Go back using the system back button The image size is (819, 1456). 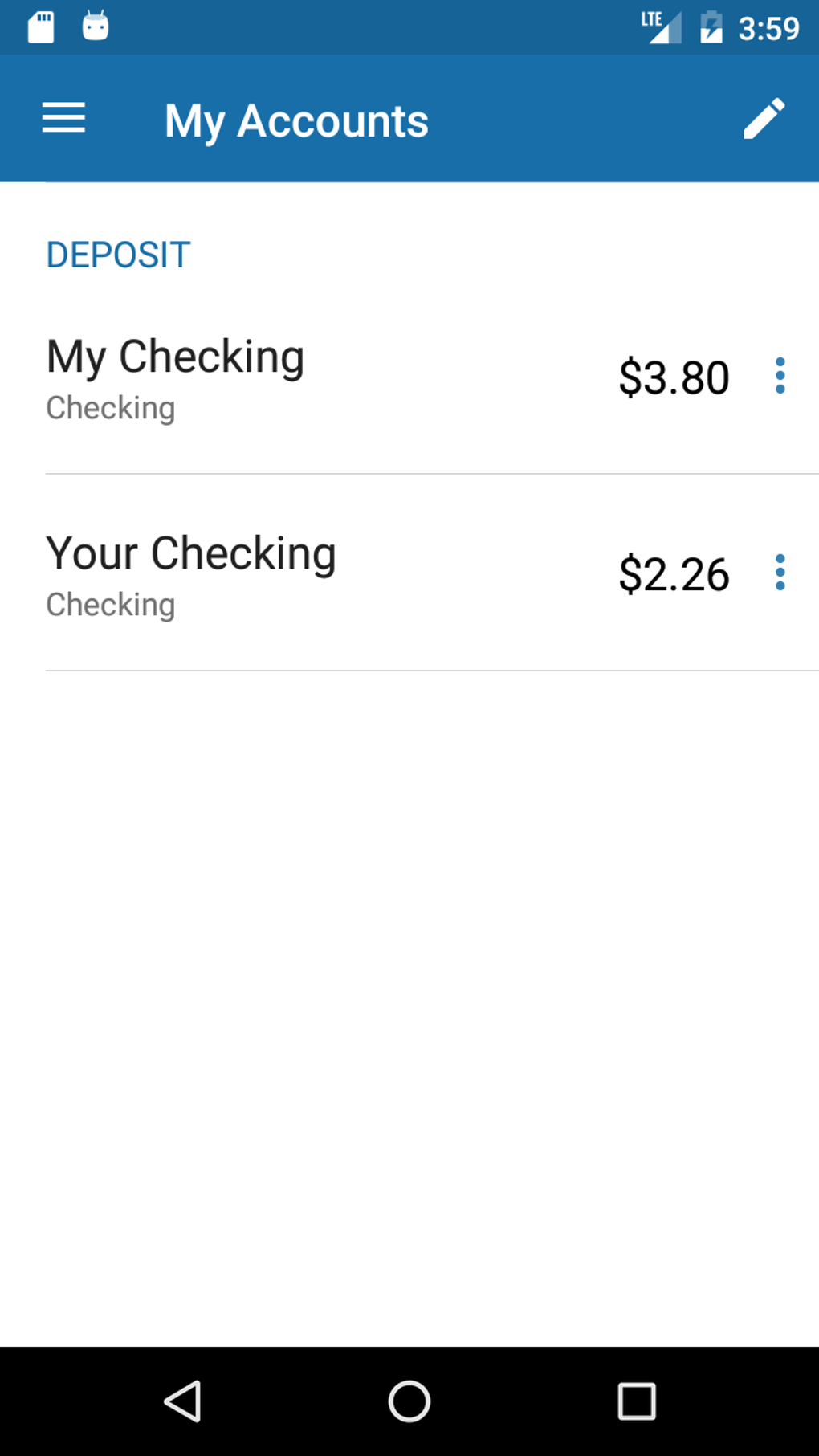183,1401
